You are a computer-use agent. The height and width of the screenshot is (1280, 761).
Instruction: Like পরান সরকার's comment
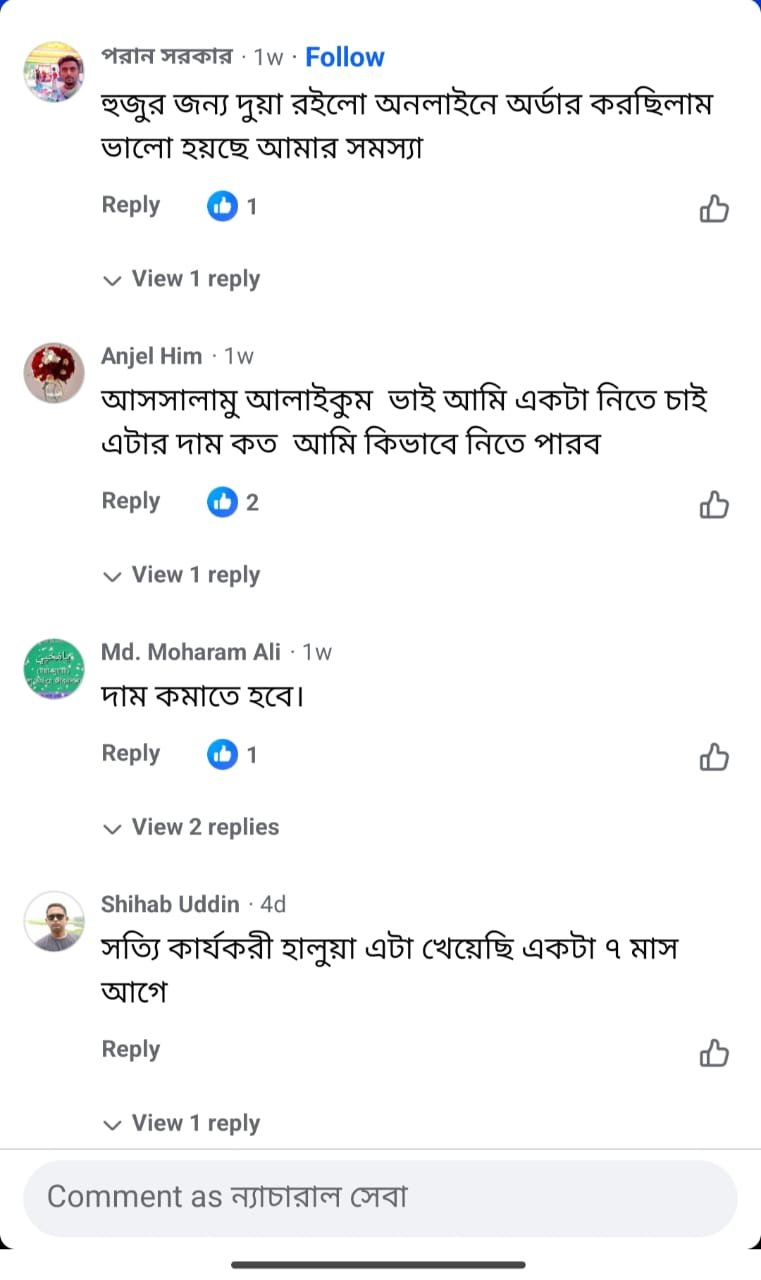tap(714, 208)
